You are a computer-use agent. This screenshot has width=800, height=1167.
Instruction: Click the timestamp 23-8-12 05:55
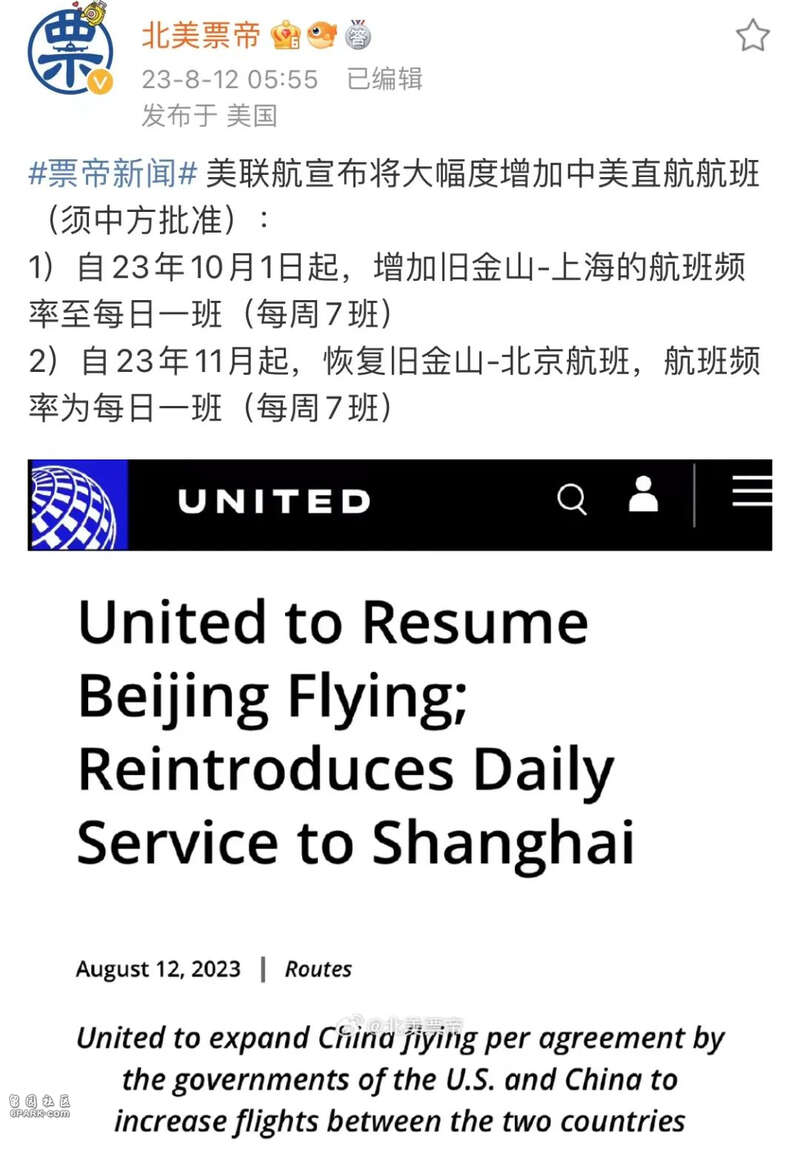click(230, 75)
